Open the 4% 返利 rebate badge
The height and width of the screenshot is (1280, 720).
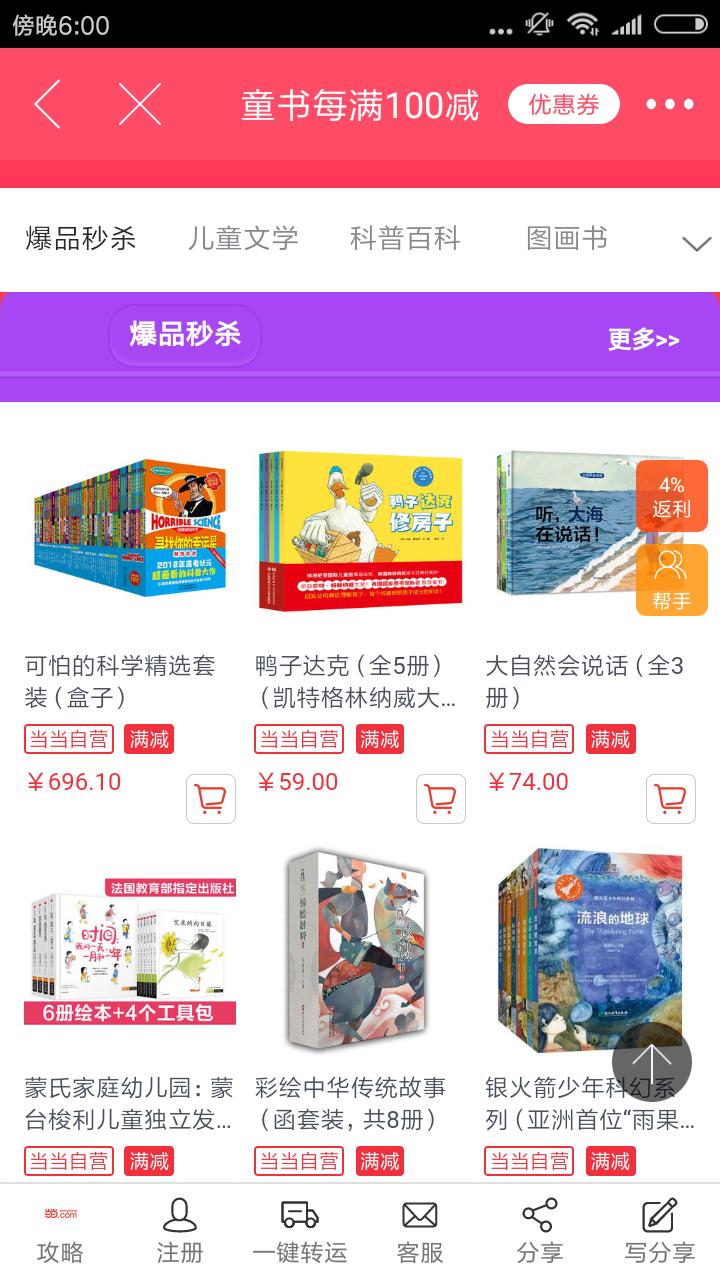point(671,496)
